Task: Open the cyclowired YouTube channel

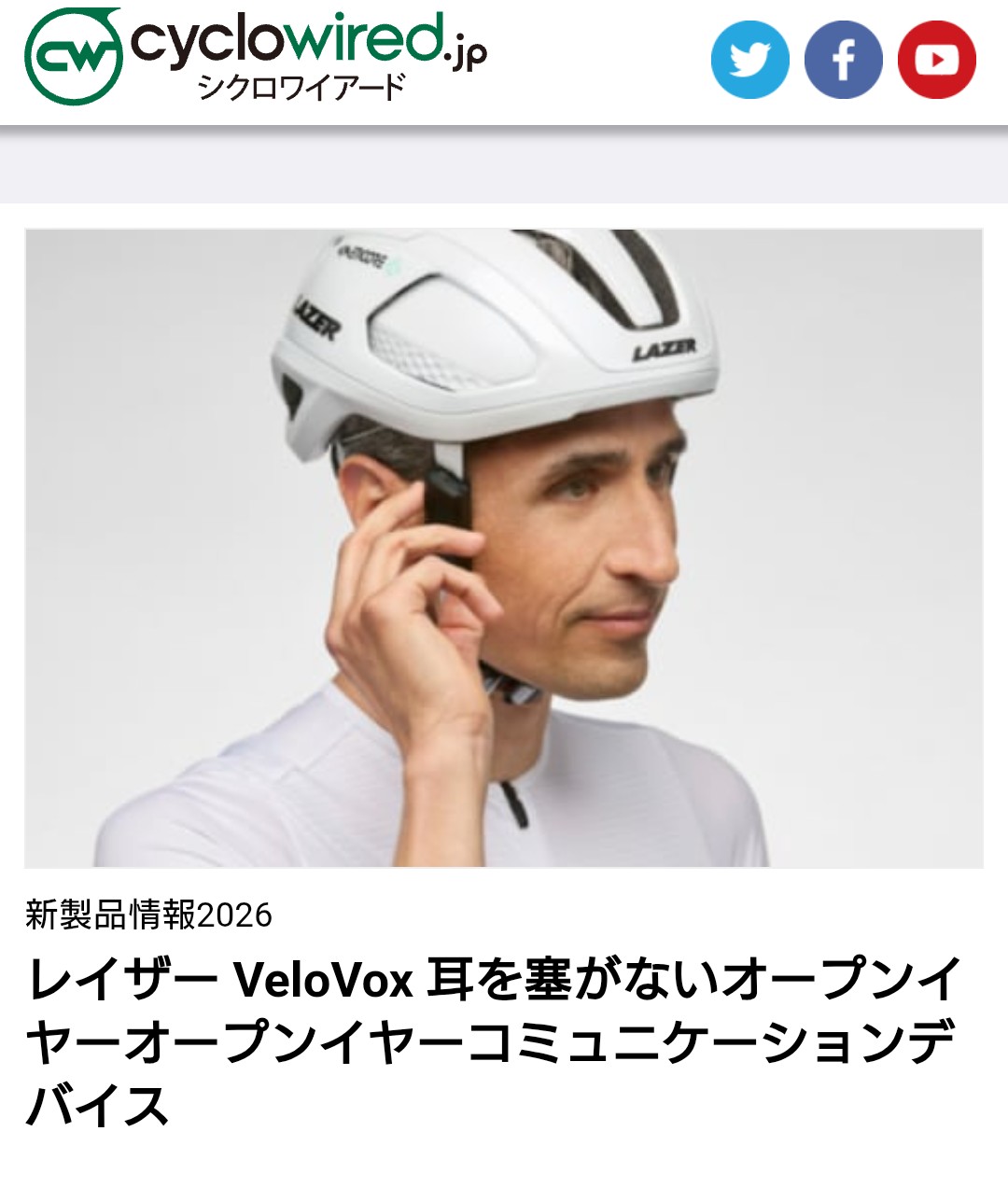Action: 936,61
